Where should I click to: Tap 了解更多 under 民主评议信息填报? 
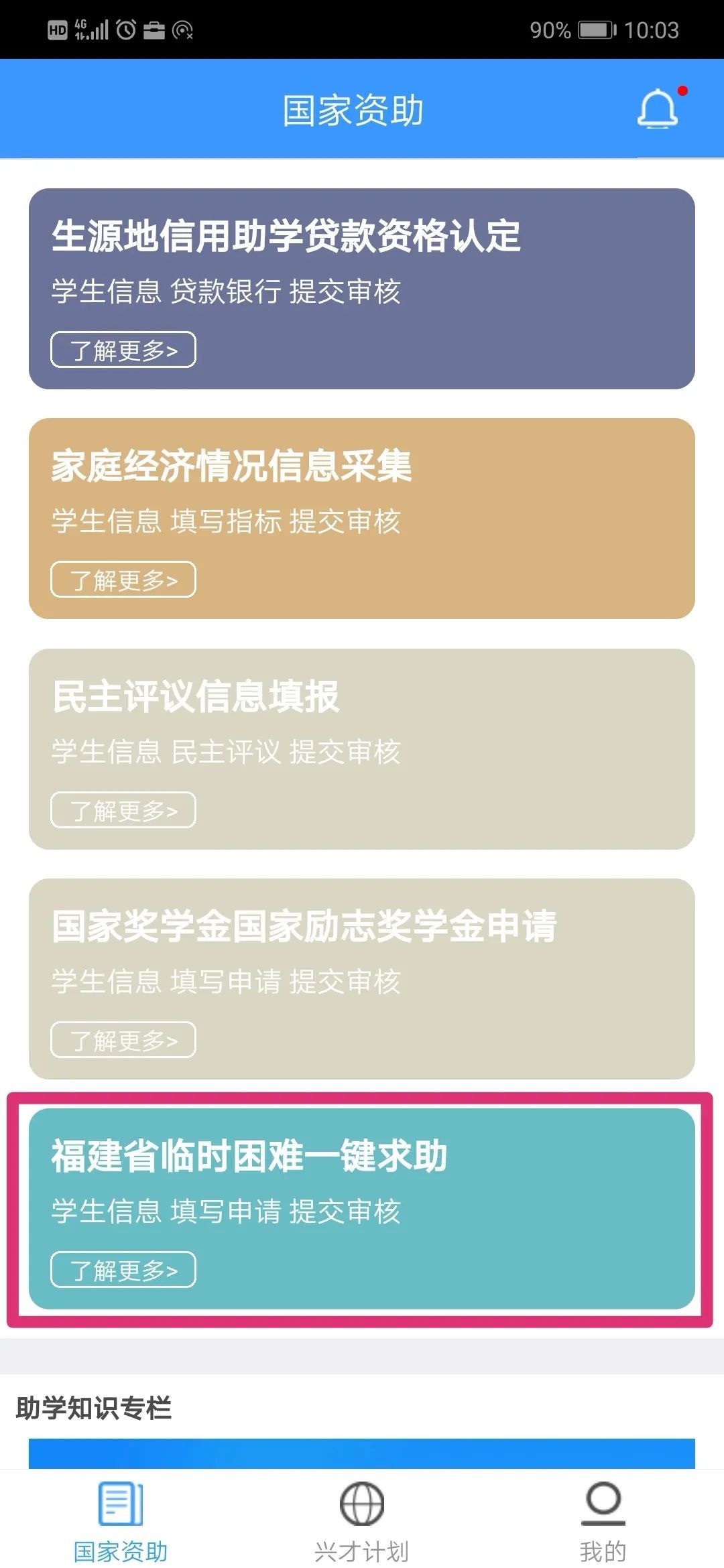coord(123,810)
